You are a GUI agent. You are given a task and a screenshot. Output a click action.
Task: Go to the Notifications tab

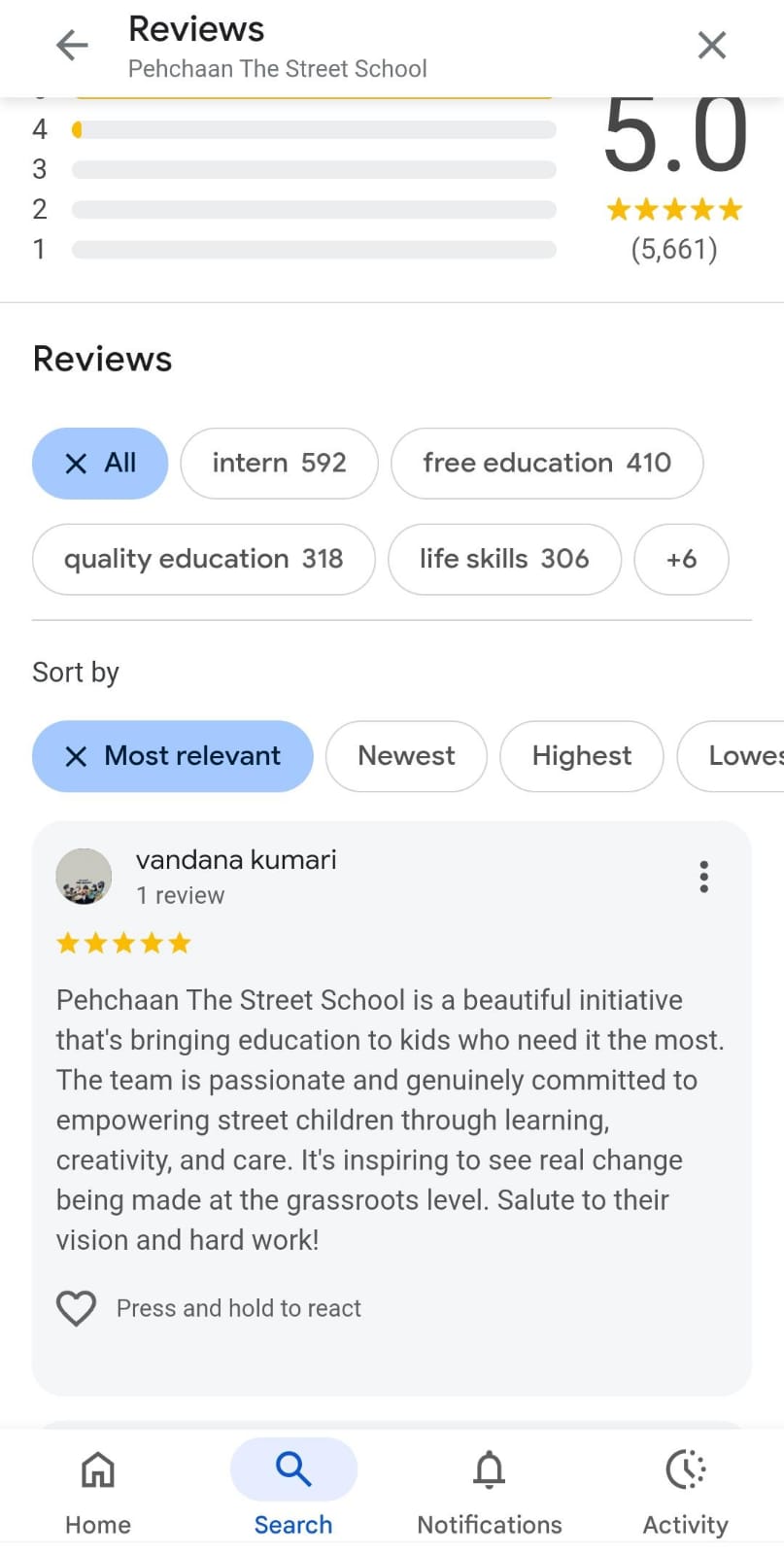(x=489, y=1486)
